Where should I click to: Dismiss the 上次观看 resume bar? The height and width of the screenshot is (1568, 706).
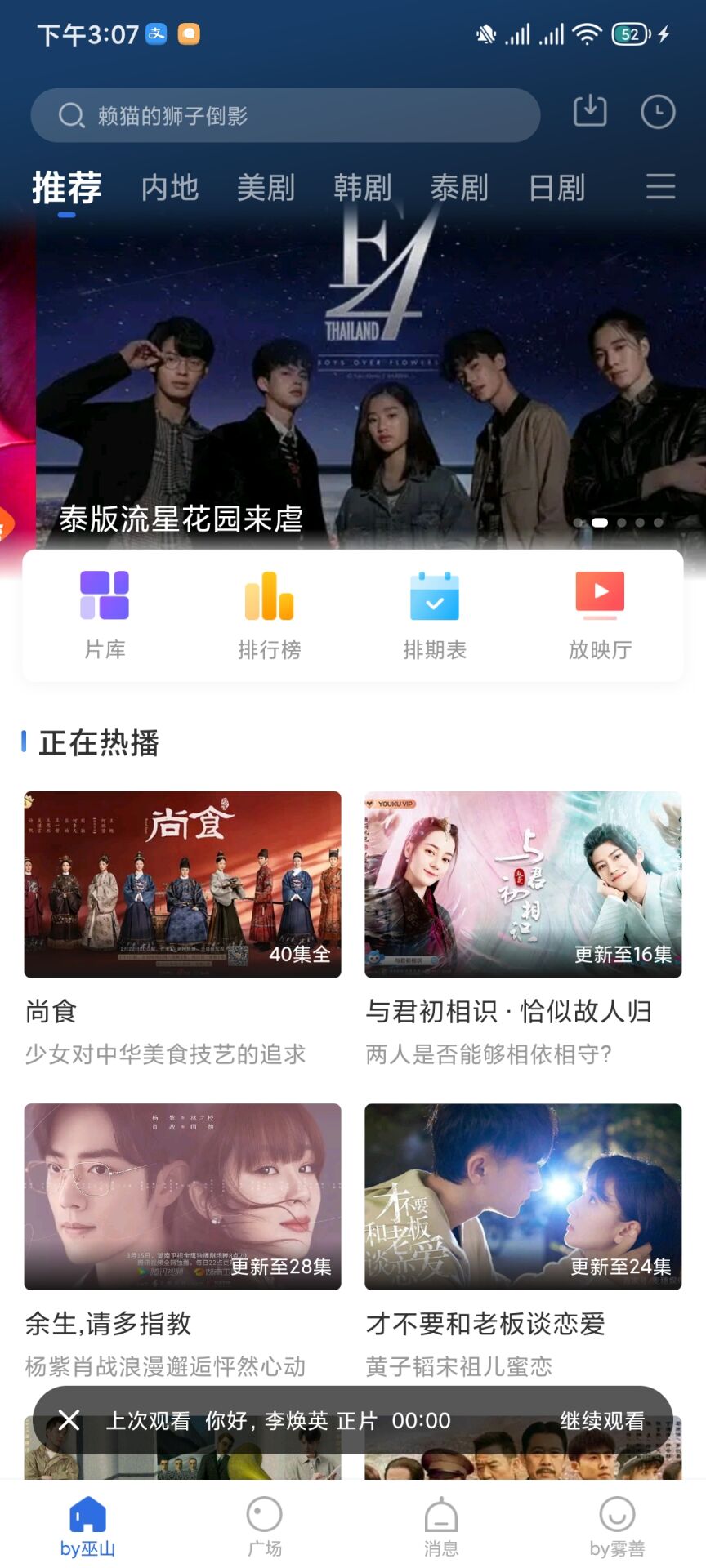[x=69, y=1420]
